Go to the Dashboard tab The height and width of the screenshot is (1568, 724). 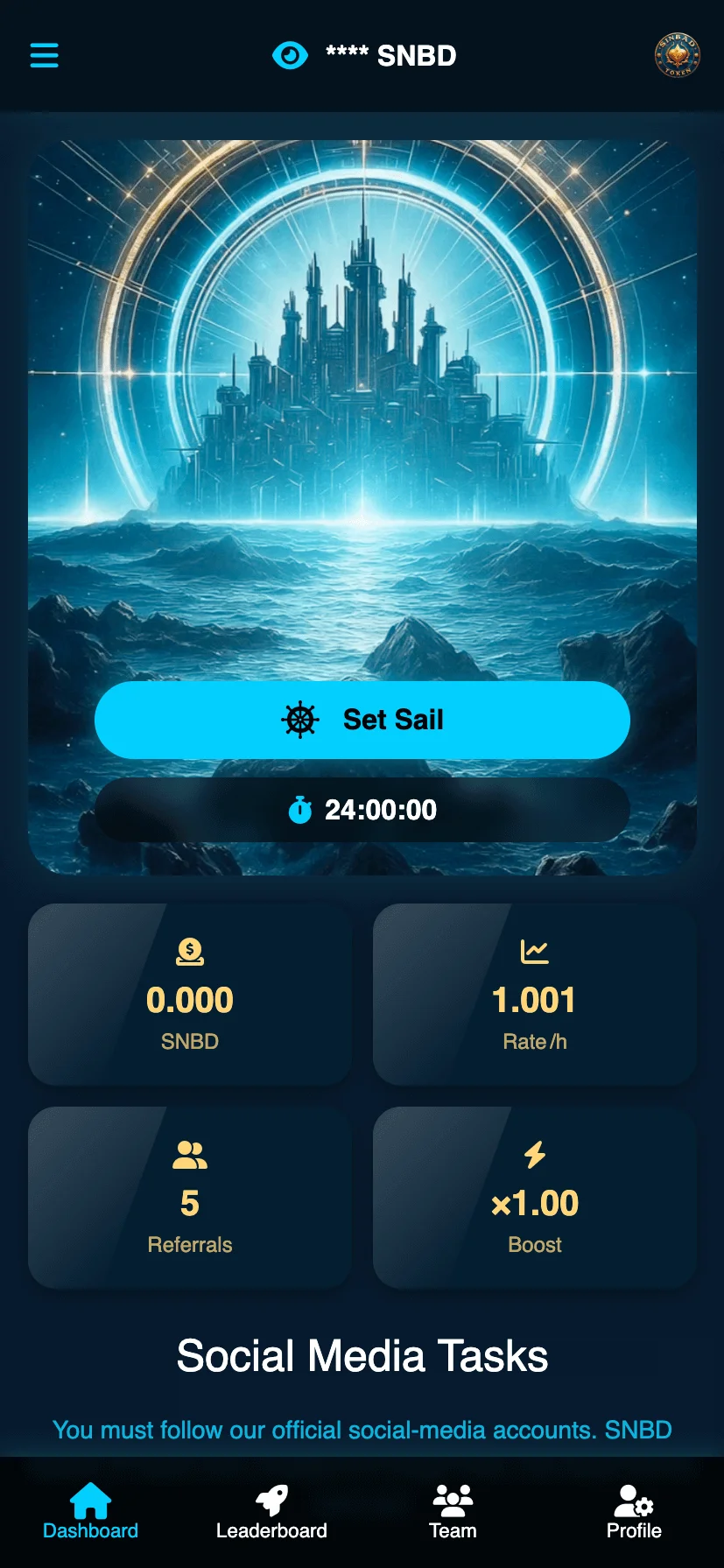pyautogui.click(x=90, y=1512)
